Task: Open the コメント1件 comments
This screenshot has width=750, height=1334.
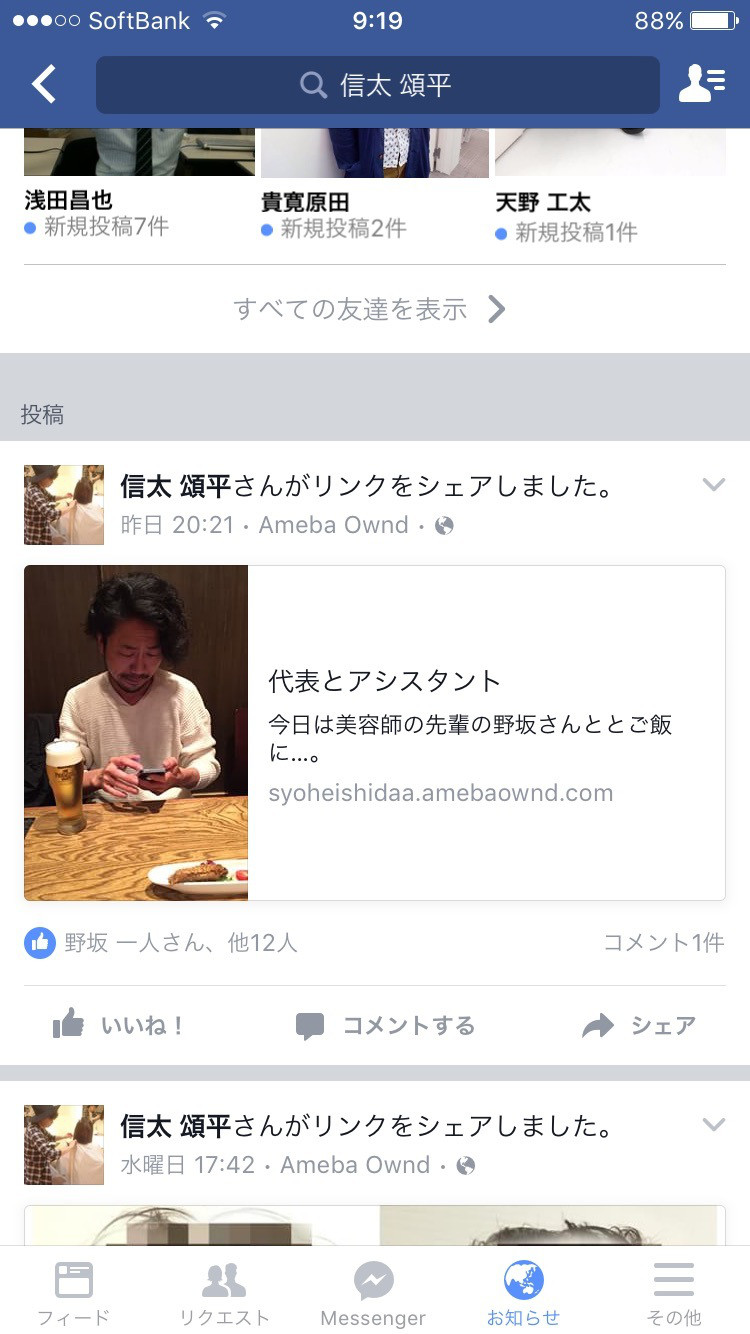Action: point(664,942)
